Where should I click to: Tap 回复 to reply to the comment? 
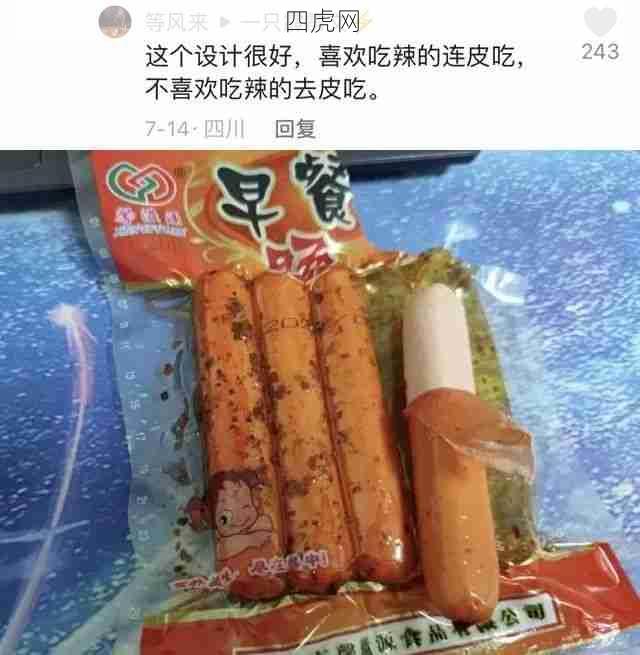[x=295, y=128]
